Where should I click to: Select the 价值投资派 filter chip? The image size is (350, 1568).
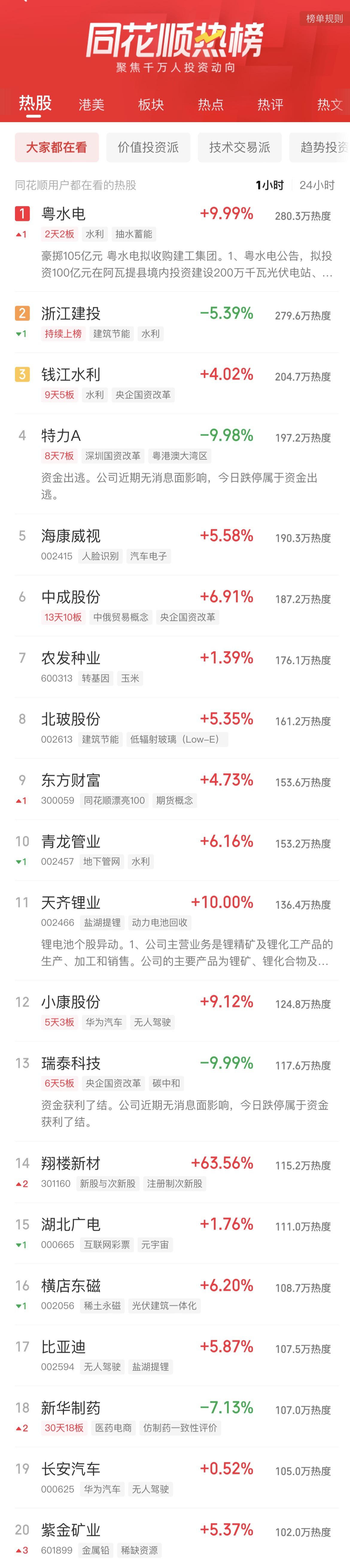tap(148, 147)
